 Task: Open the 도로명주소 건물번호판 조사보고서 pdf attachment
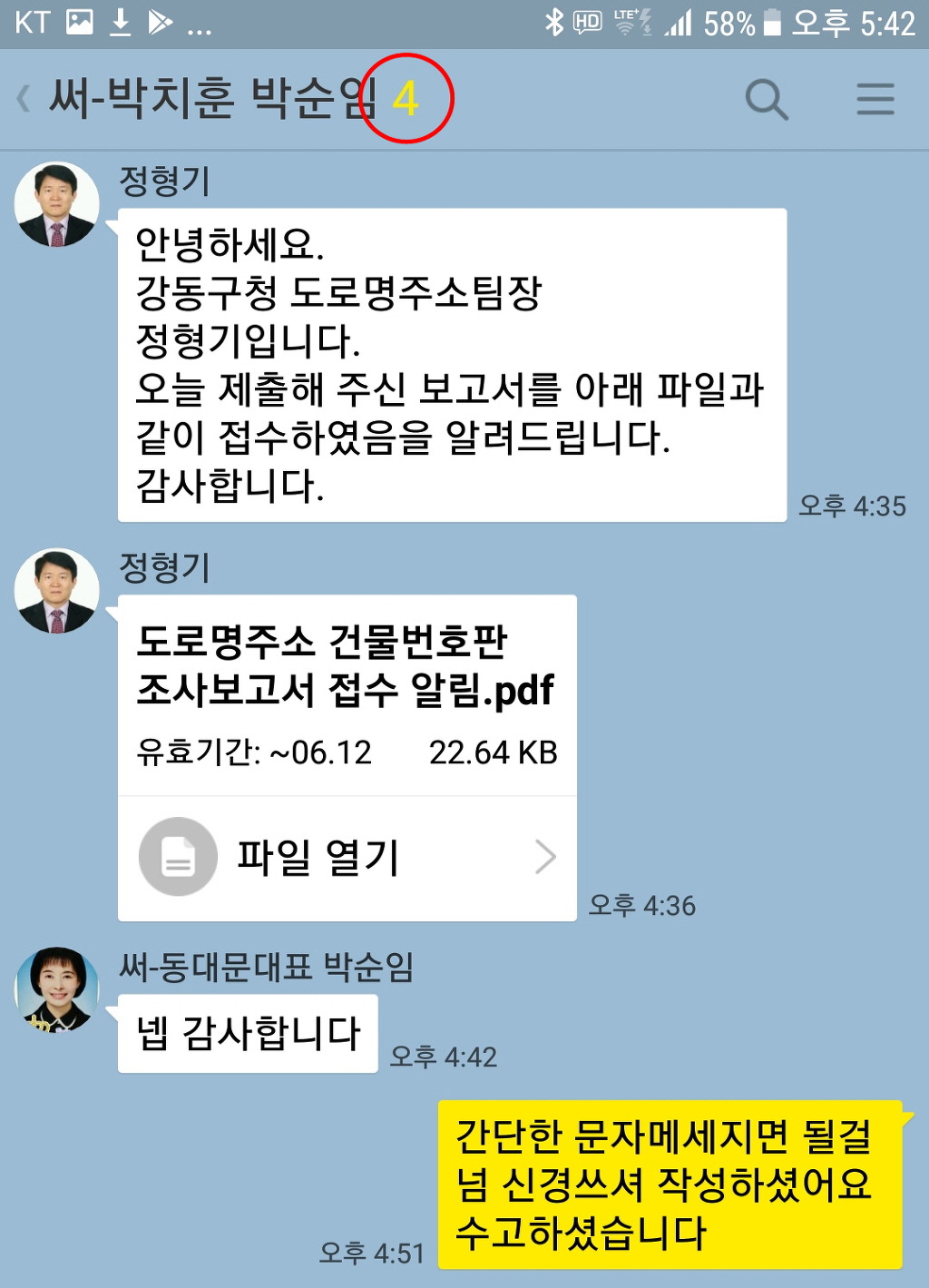tap(345, 666)
